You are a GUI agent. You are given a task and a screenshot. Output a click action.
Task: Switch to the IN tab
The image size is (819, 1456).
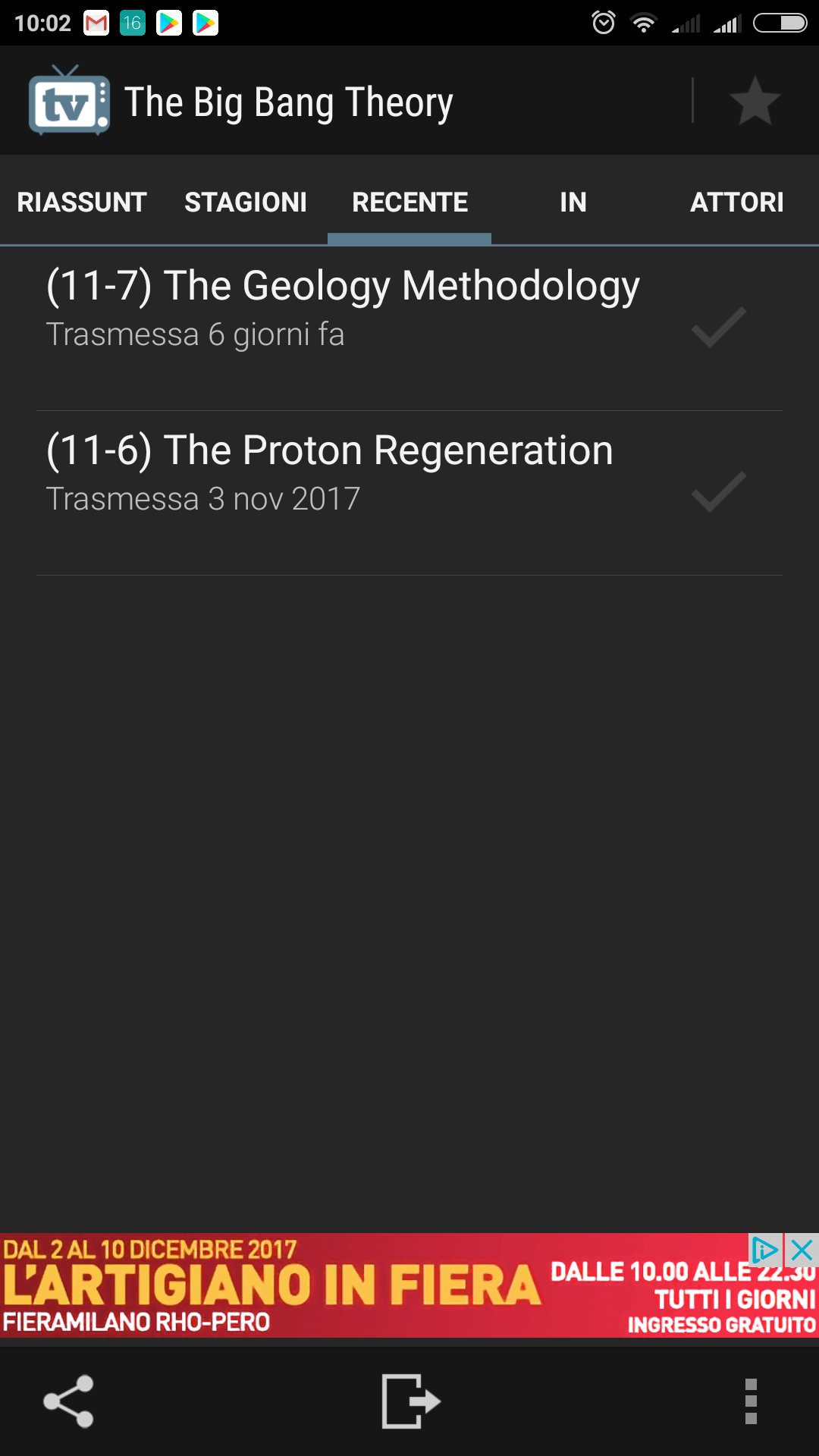point(573,202)
